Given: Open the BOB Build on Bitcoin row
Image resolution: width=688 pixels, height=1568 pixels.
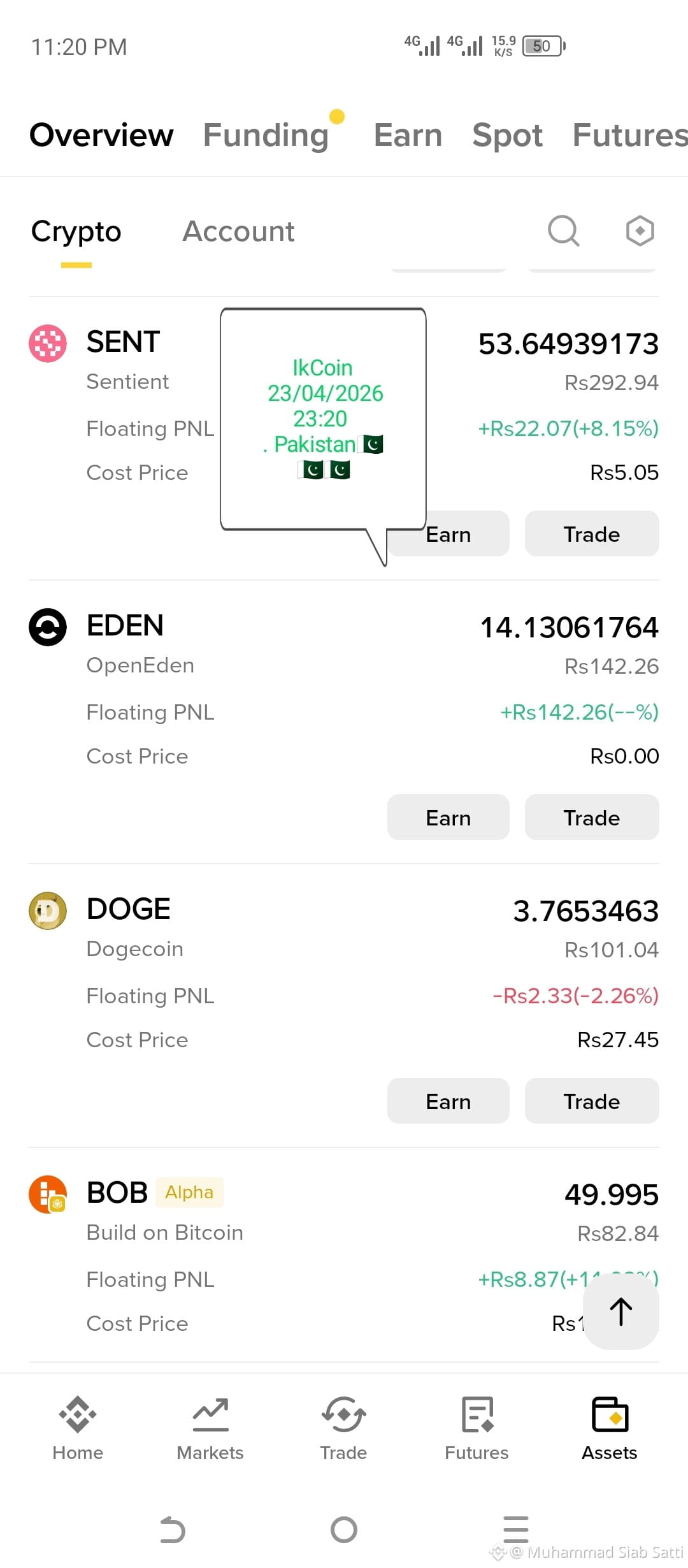Looking at the screenshot, I should coord(344,1256).
